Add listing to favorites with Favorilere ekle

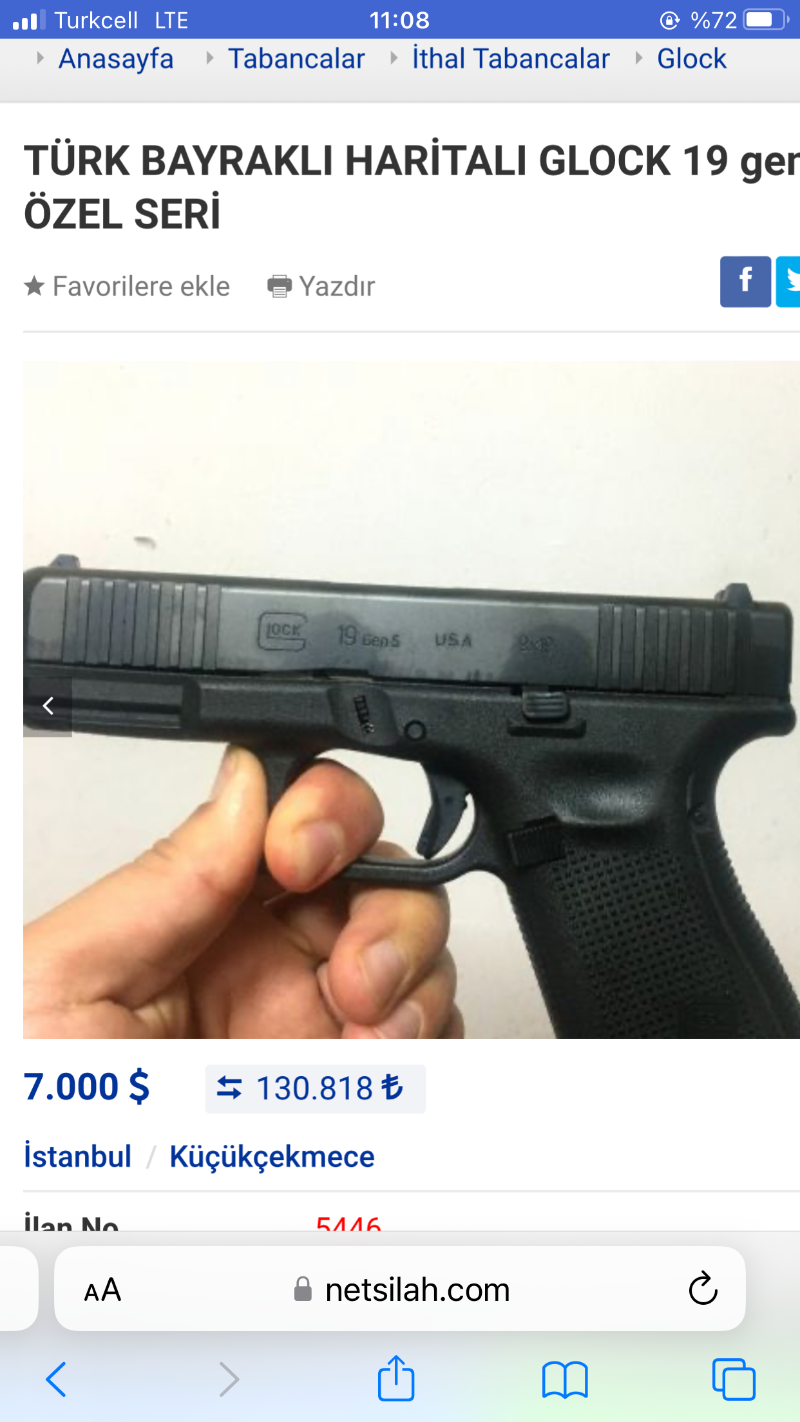pos(127,287)
